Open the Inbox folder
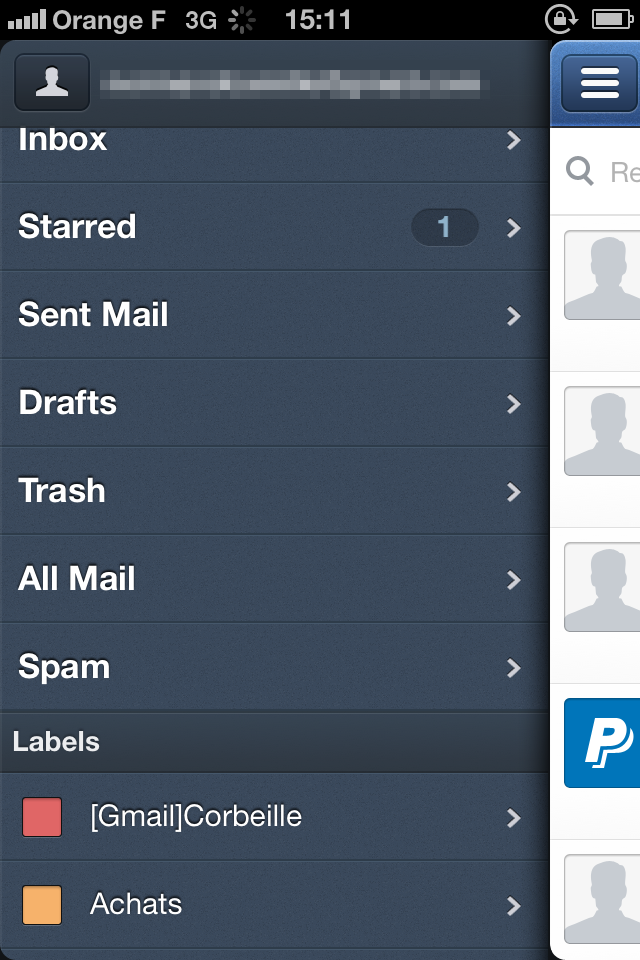This screenshot has height=960, width=640. (x=274, y=155)
